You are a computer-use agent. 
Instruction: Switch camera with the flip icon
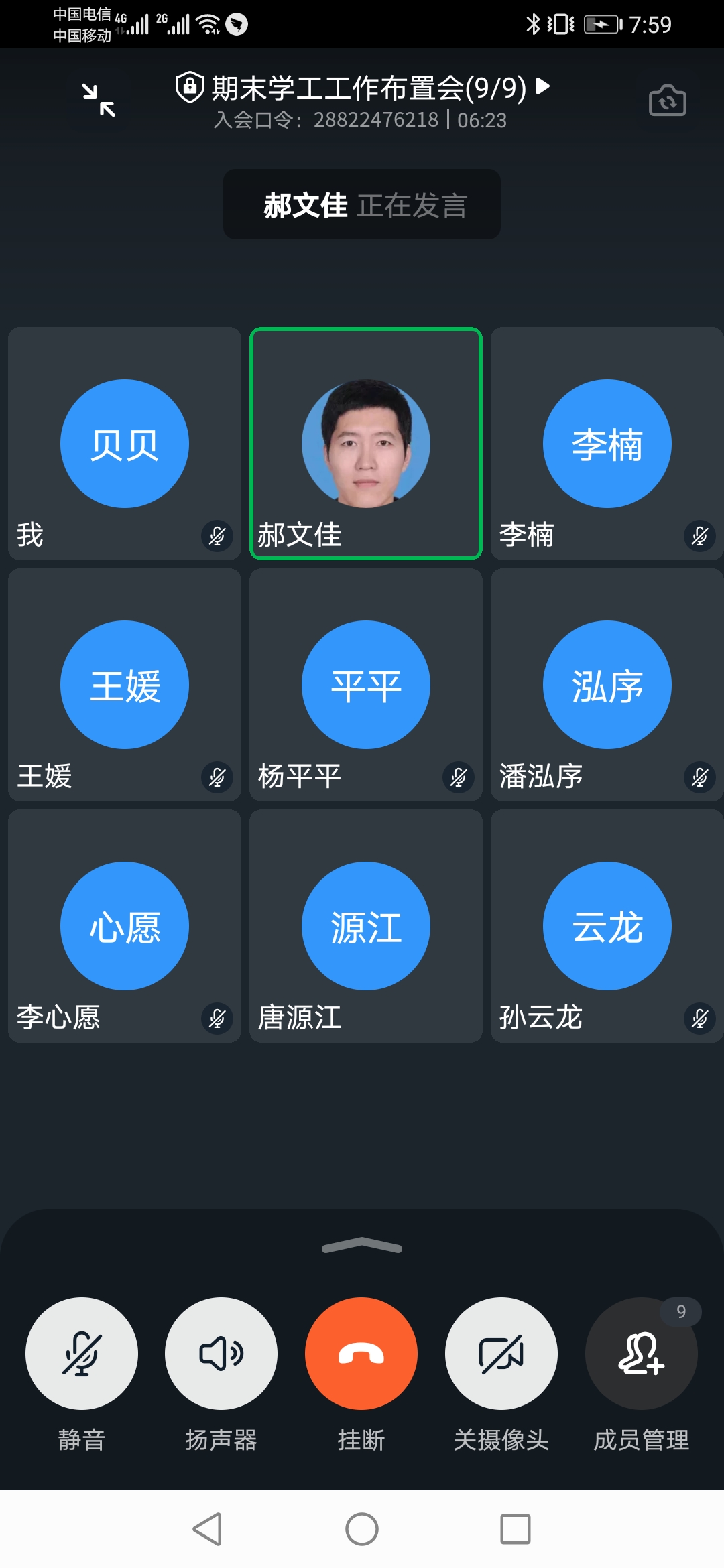[667, 101]
